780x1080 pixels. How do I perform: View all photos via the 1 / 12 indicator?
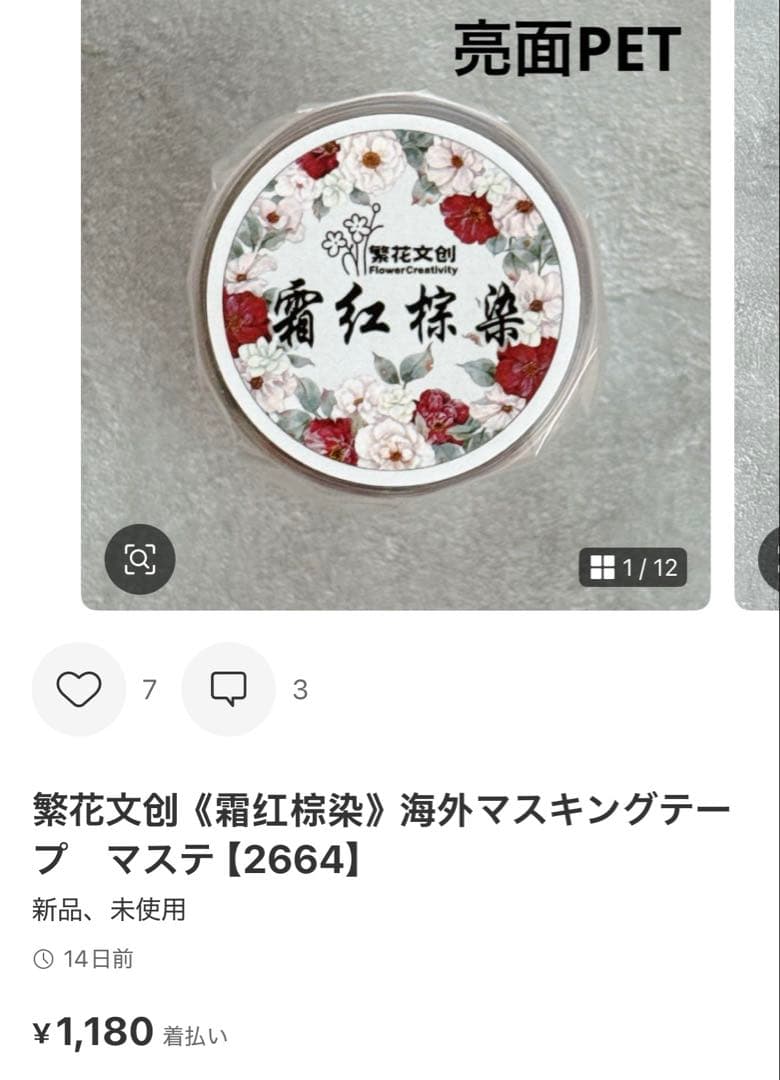[633, 568]
